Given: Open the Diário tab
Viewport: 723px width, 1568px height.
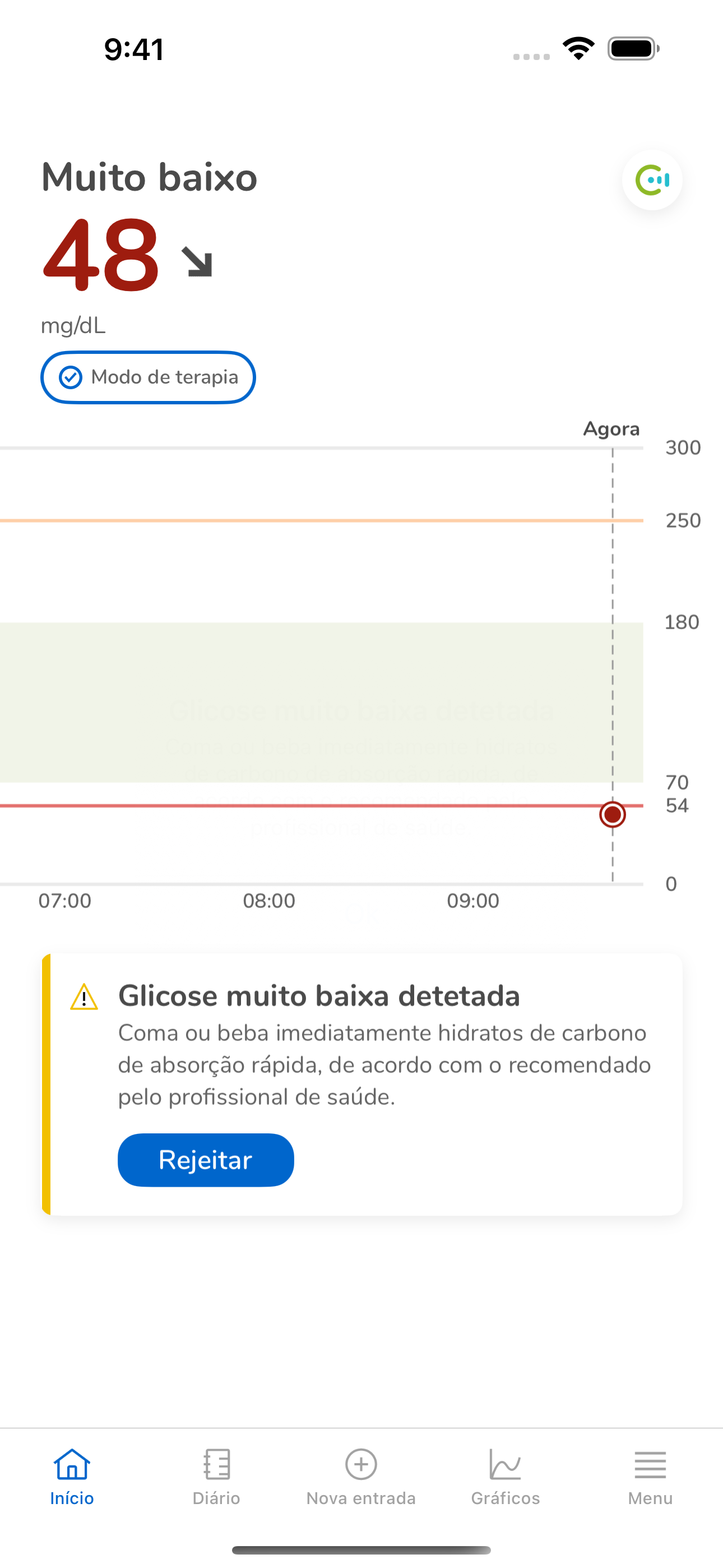Looking at the screenshot, I should click(216, 1475).
